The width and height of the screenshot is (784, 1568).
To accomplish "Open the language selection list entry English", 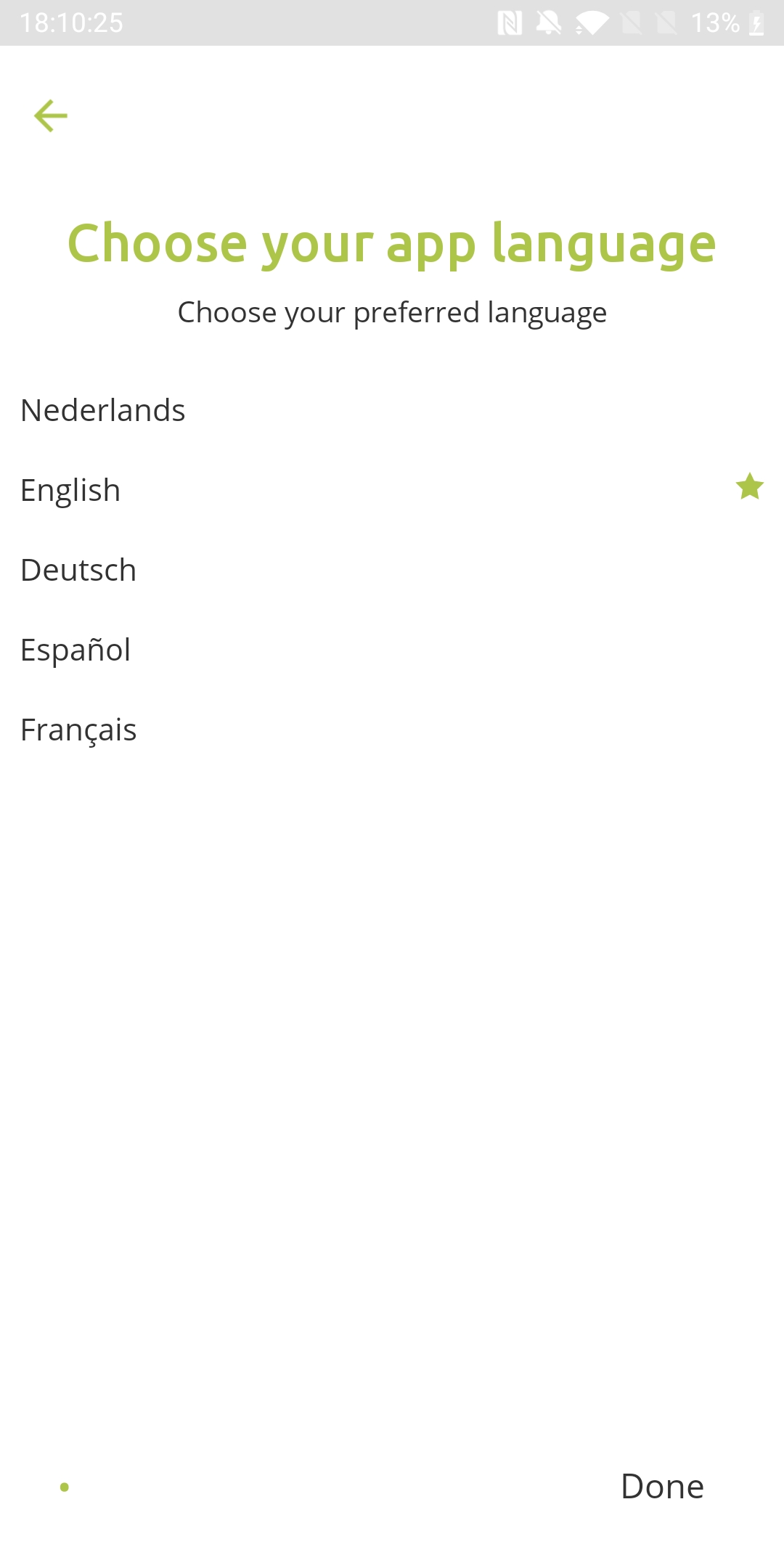I will click(x=70, y=489).
